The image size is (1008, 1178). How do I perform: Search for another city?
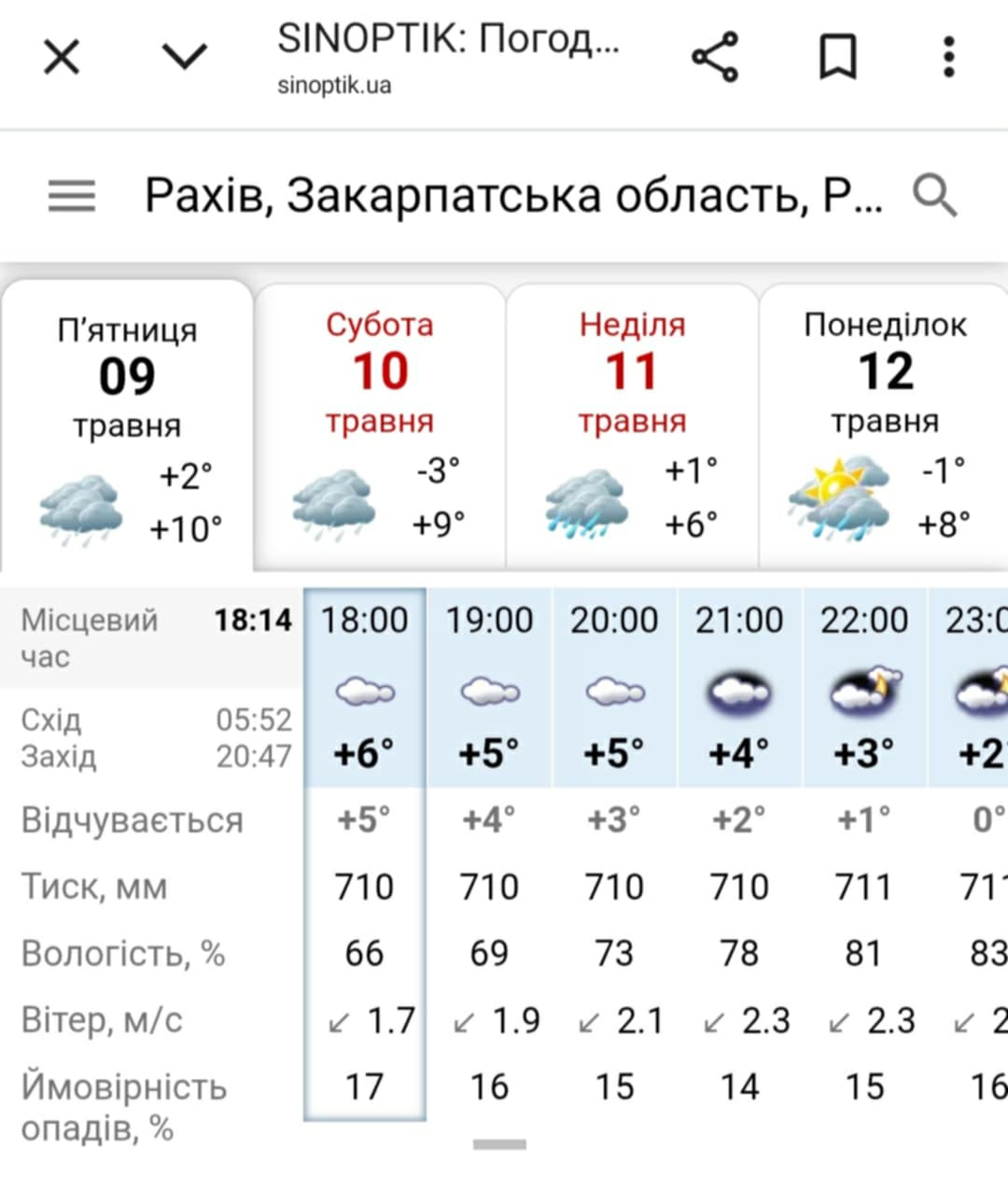(934, 196)
